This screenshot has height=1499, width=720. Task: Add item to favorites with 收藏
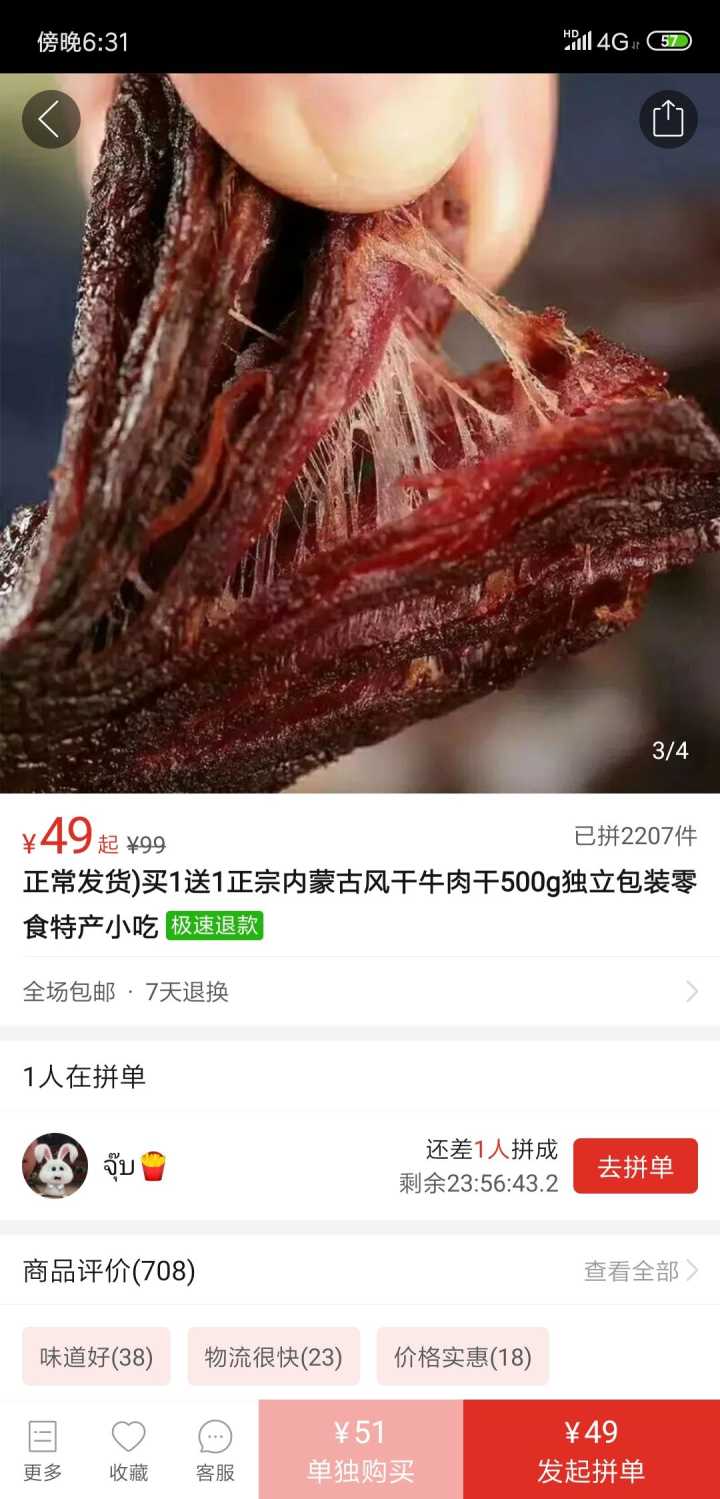click(x=129, y=1450)
